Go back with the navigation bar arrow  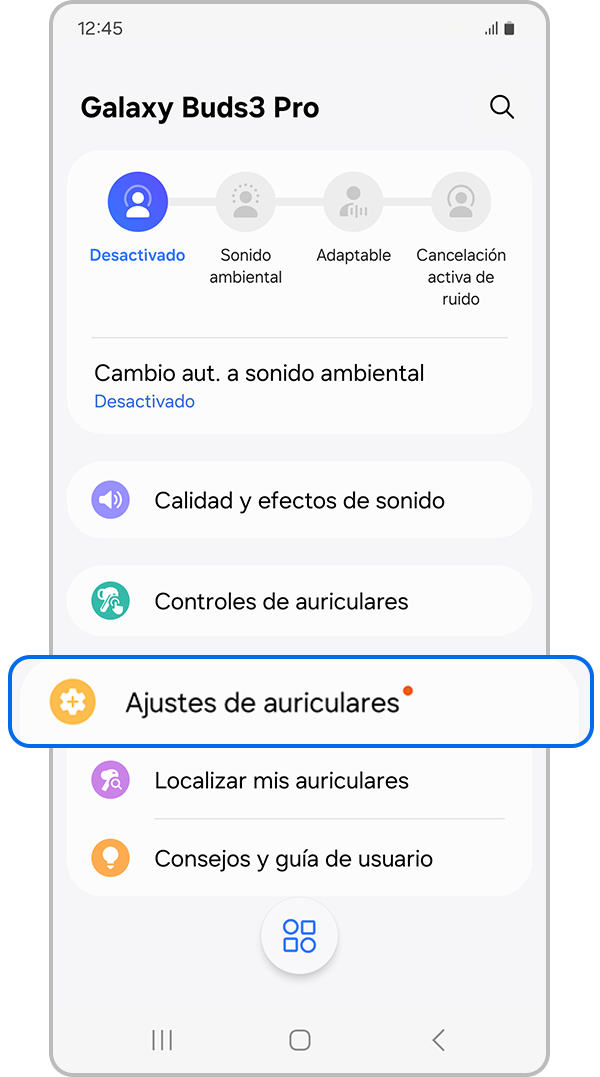pyautogui.click(x=437, y=1040)
